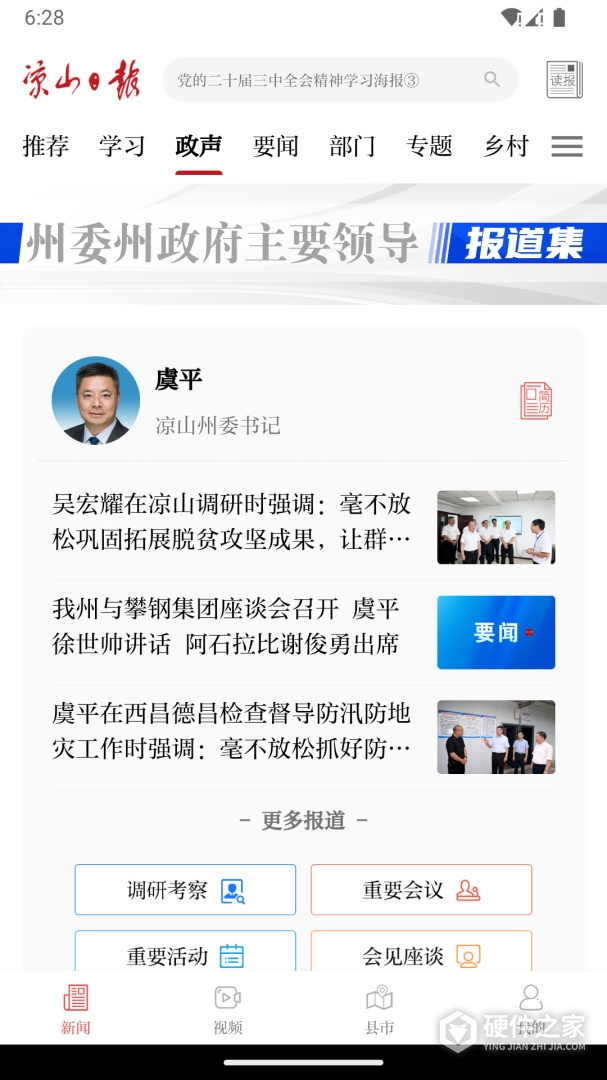Switch to the 乡村 tab

[506, 146]
